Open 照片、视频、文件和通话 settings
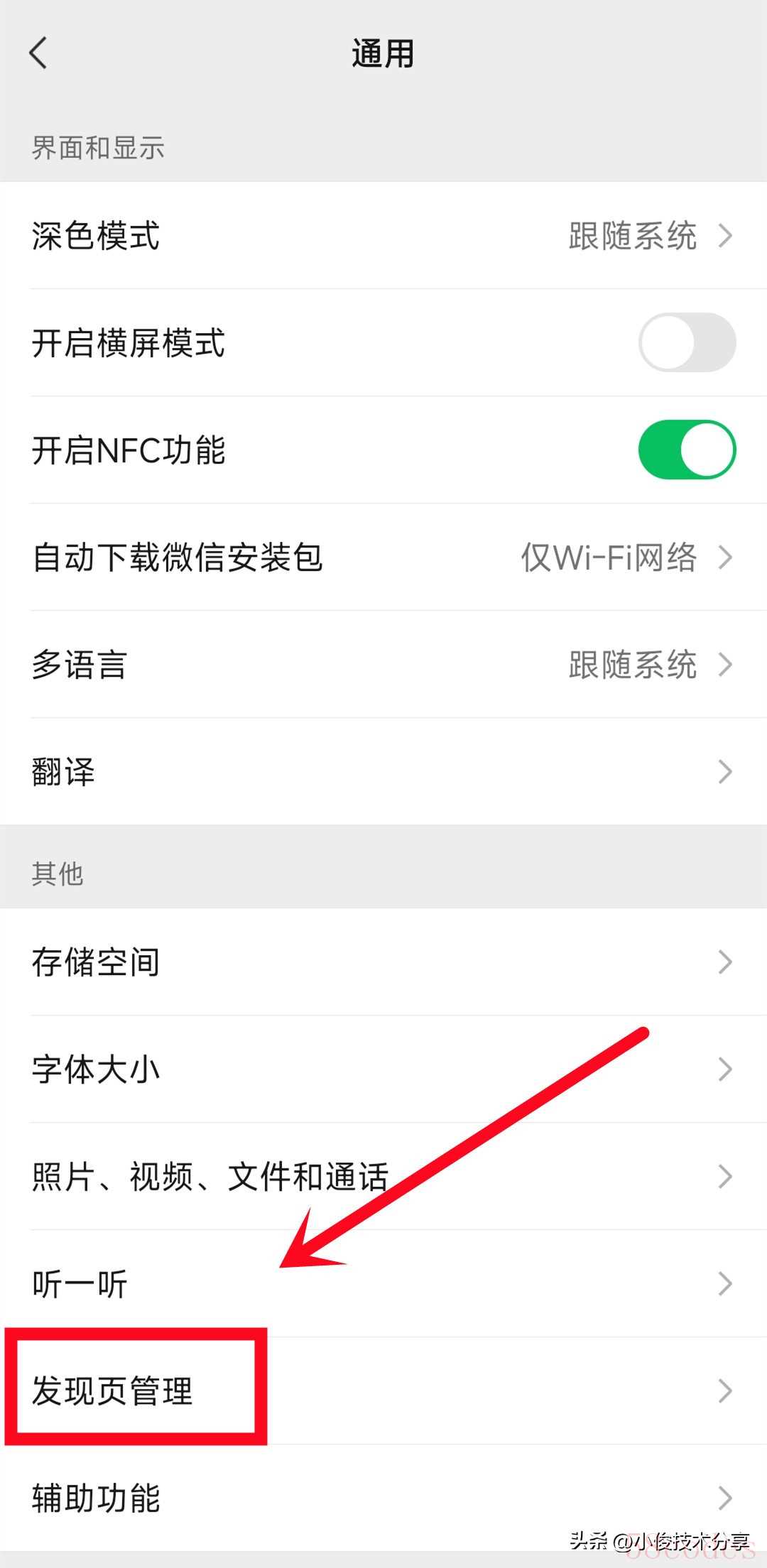Image resolution: width=767 pixels, height=1568 pixels. pyautogui.click(x=383, y=1176)
